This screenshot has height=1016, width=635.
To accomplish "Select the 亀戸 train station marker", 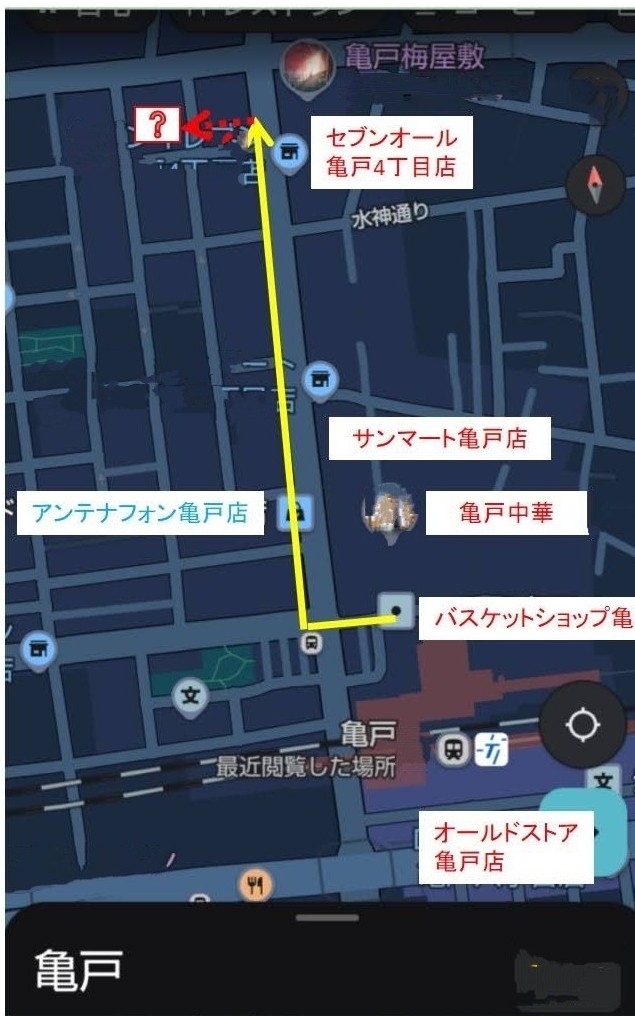I will [454, 749].
